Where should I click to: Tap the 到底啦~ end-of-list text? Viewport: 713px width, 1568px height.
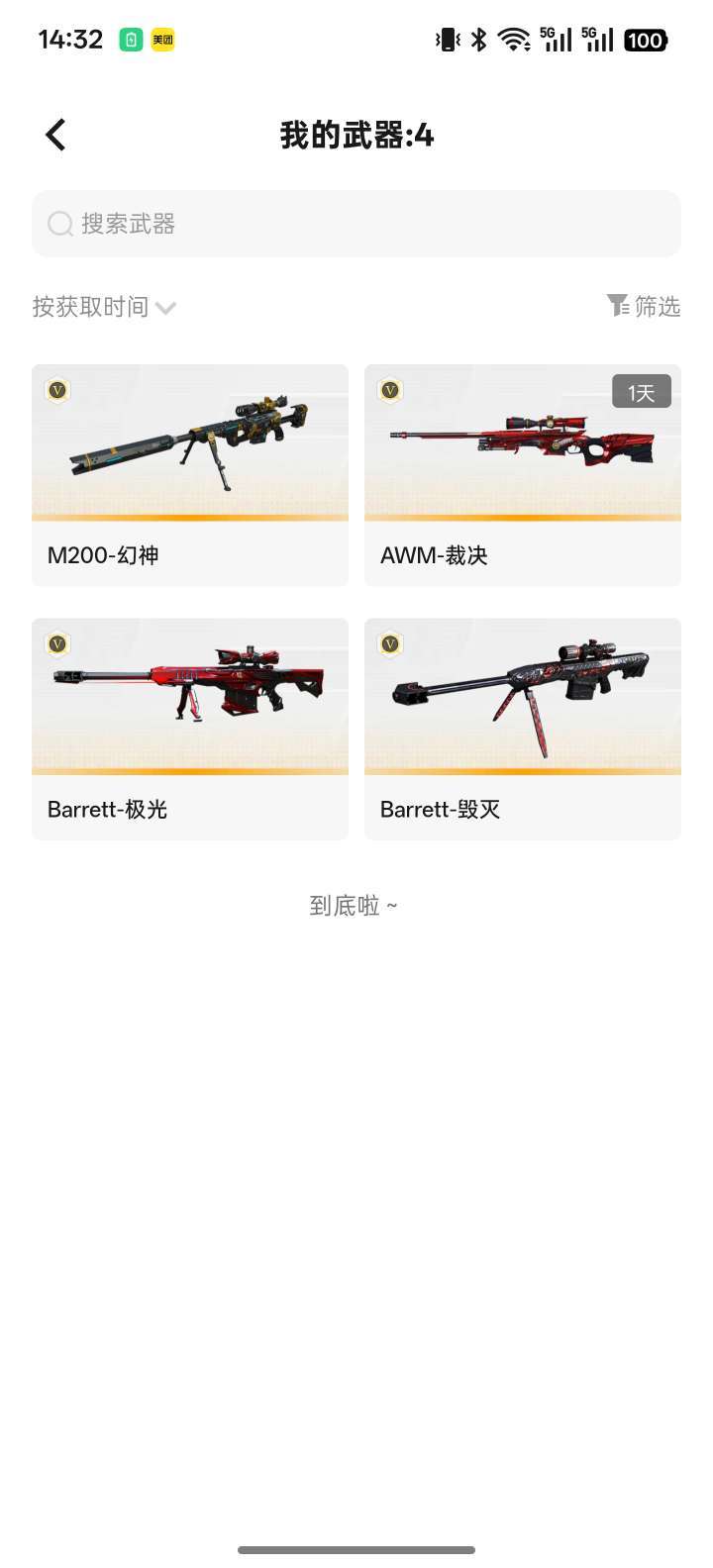point(355,905)
